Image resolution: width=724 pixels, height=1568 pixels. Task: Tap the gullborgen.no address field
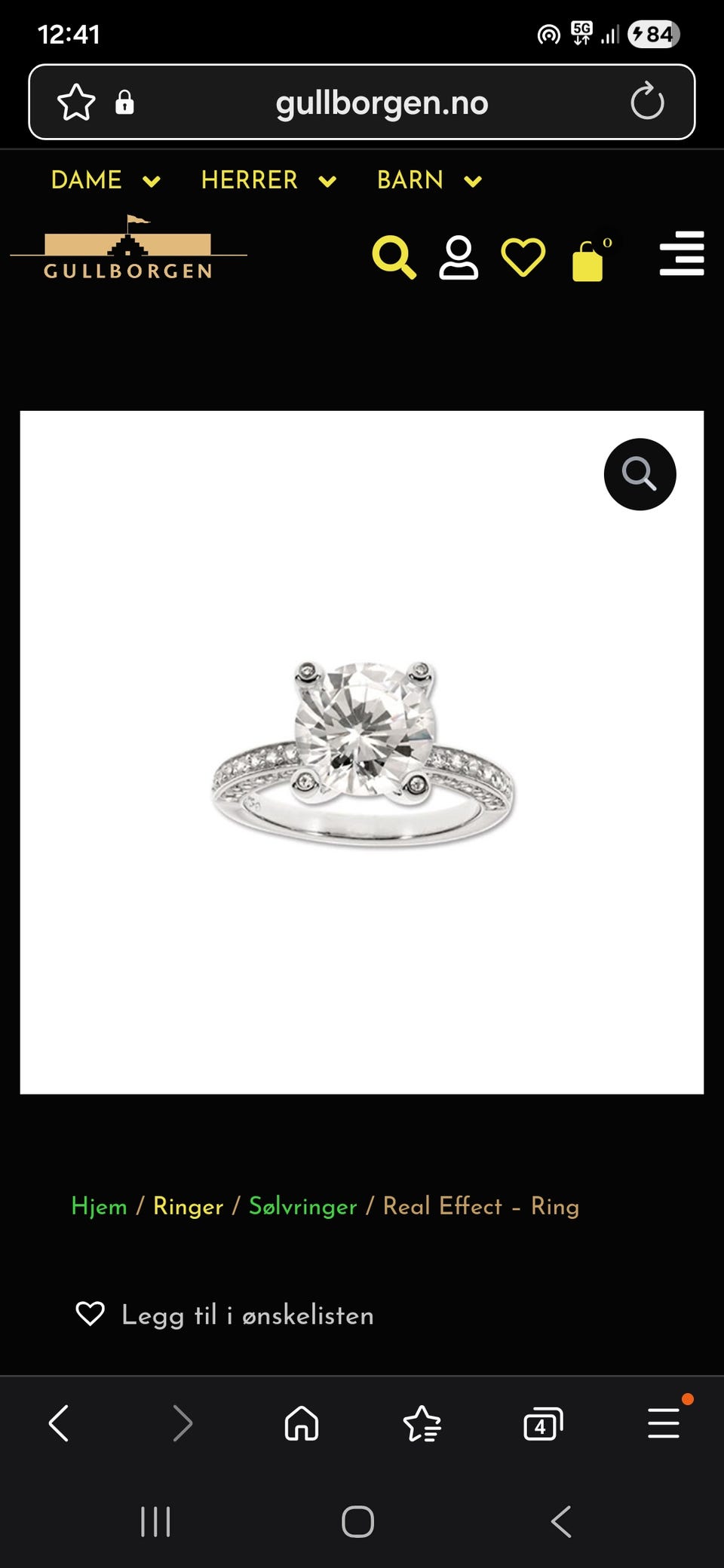click(x=382, y=103)
